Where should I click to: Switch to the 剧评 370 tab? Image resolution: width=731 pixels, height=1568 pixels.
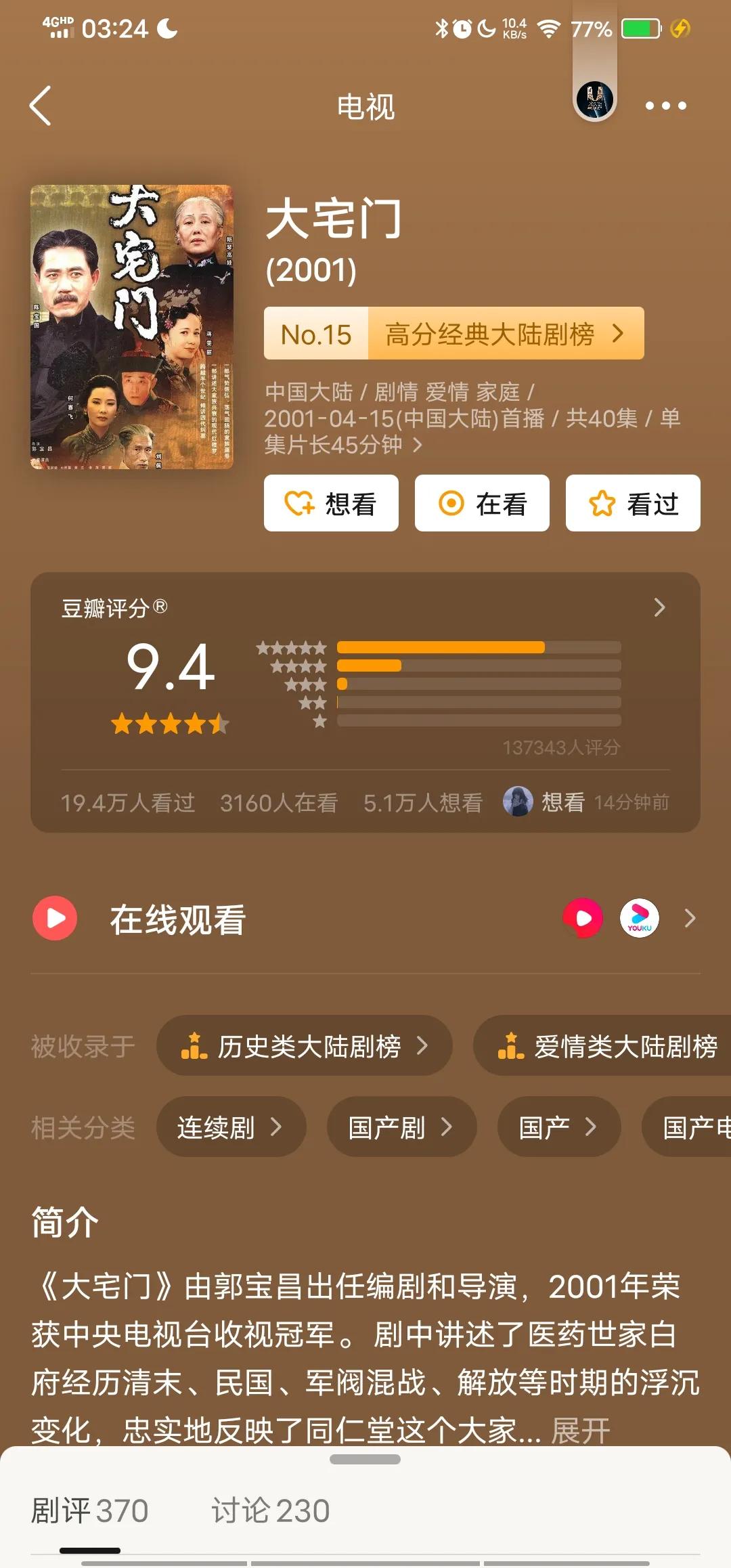click(x=90, y=1511)
